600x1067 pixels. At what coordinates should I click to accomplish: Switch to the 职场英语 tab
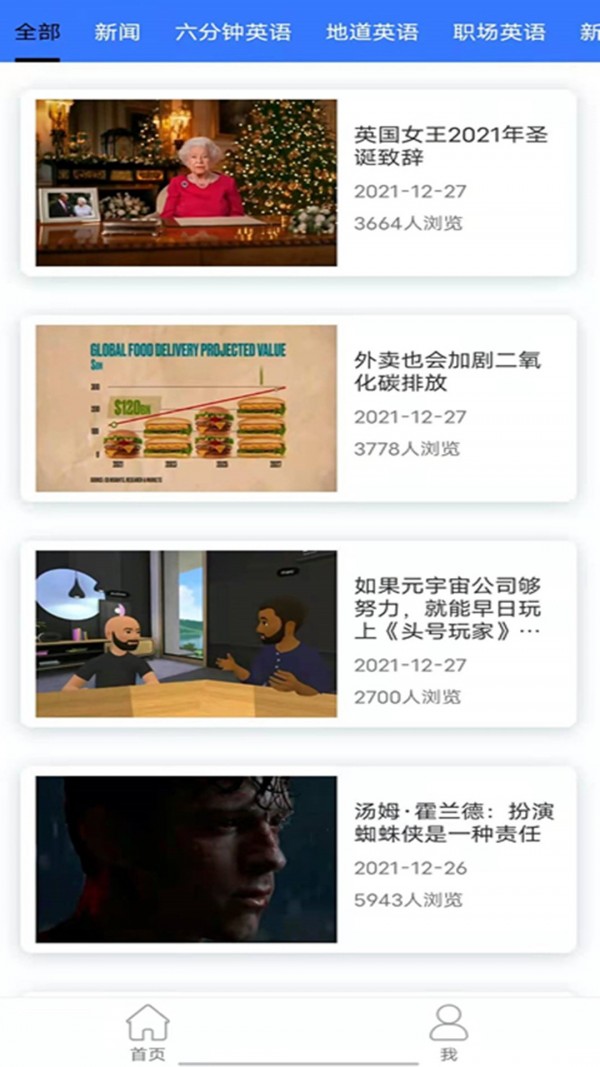click(499, 32)
